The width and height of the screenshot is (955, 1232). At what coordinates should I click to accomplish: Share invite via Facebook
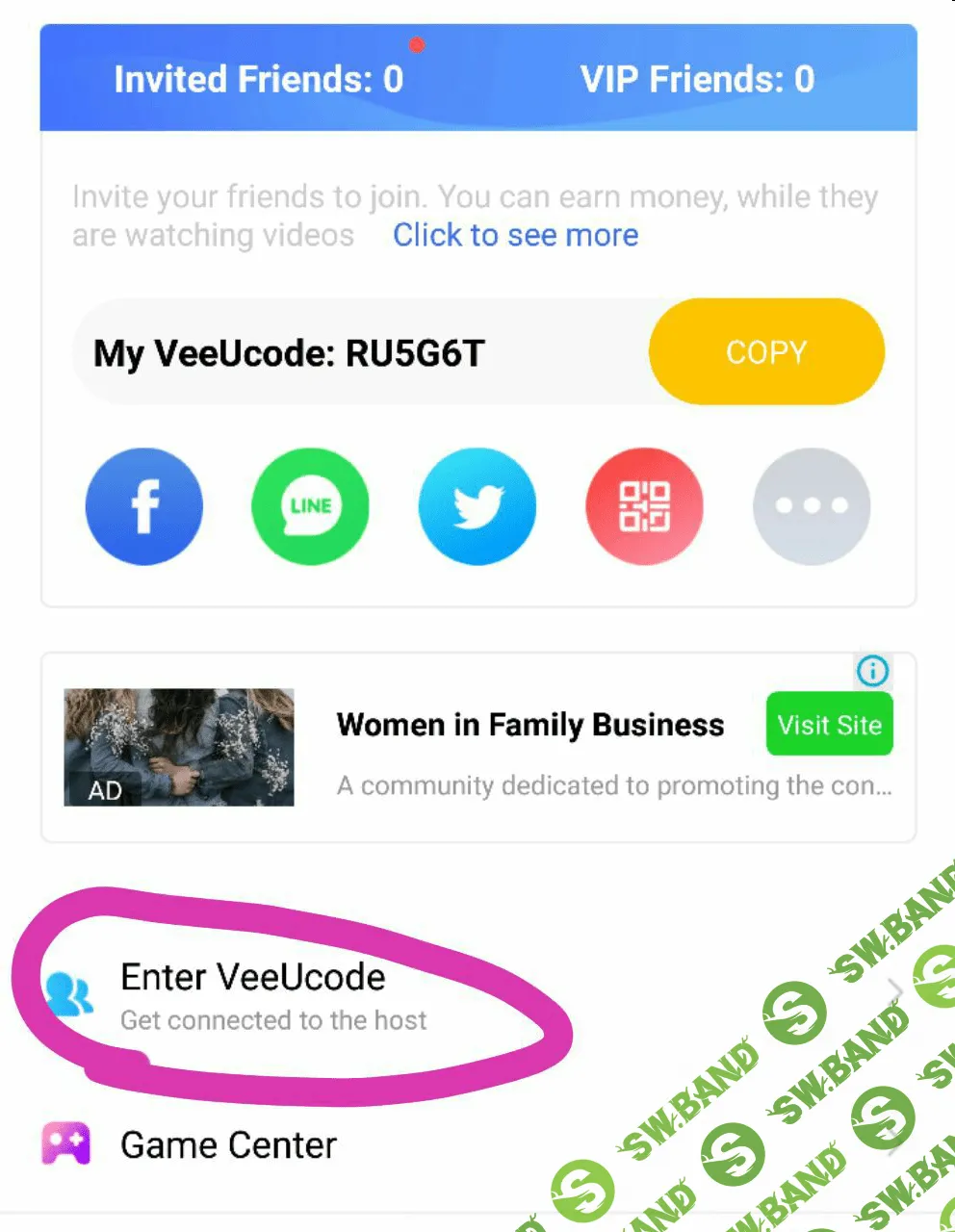tap(144, 506)
